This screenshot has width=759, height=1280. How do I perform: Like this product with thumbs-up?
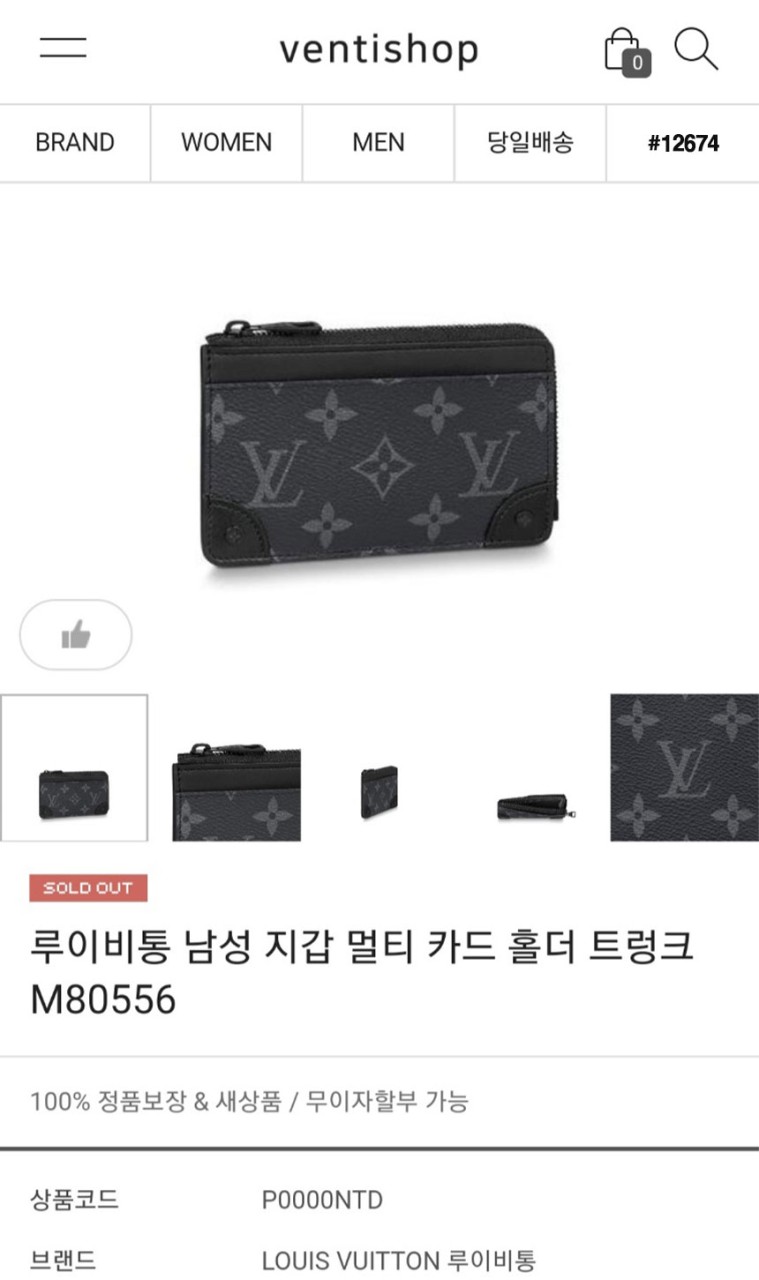tap(76, 634)
